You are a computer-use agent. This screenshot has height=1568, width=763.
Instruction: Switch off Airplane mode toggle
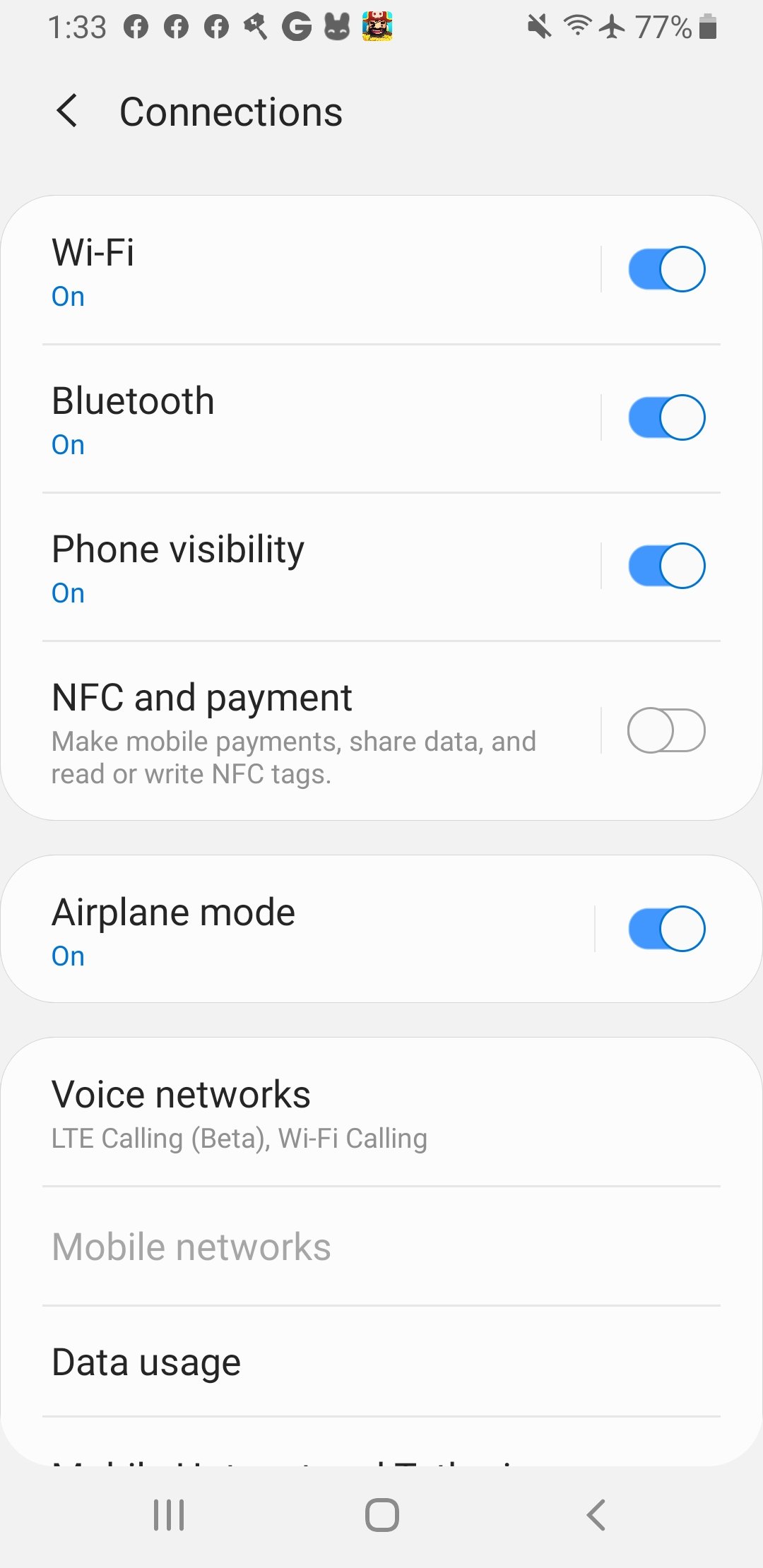tap(666, 929)
